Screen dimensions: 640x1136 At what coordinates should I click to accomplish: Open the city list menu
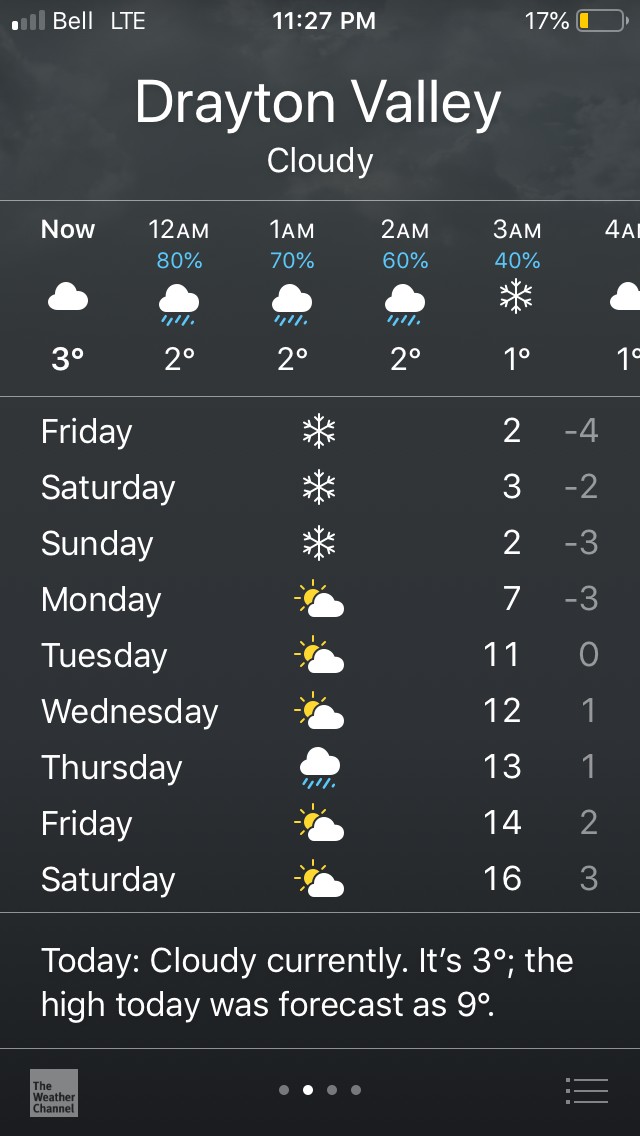coord(586,1090)
